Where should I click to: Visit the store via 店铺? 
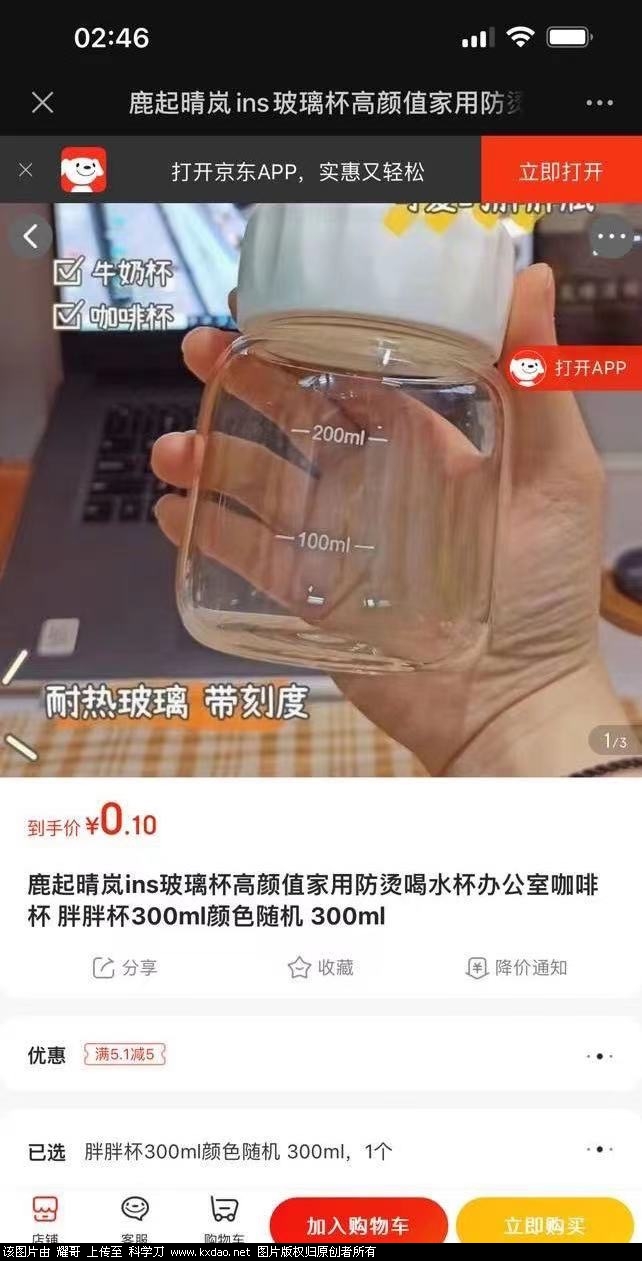(45, 1218)
